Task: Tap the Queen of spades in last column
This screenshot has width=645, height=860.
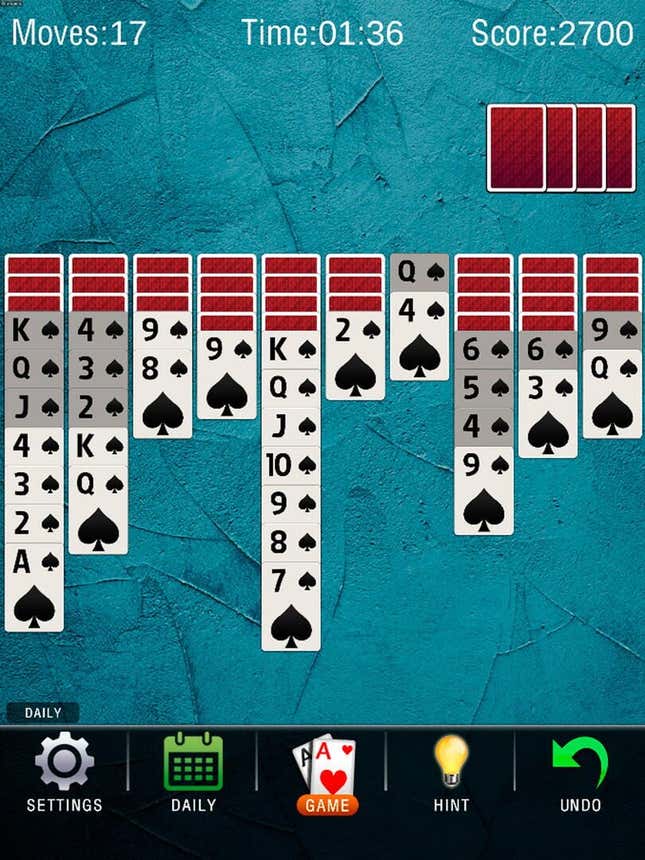Action: point(612,395)
